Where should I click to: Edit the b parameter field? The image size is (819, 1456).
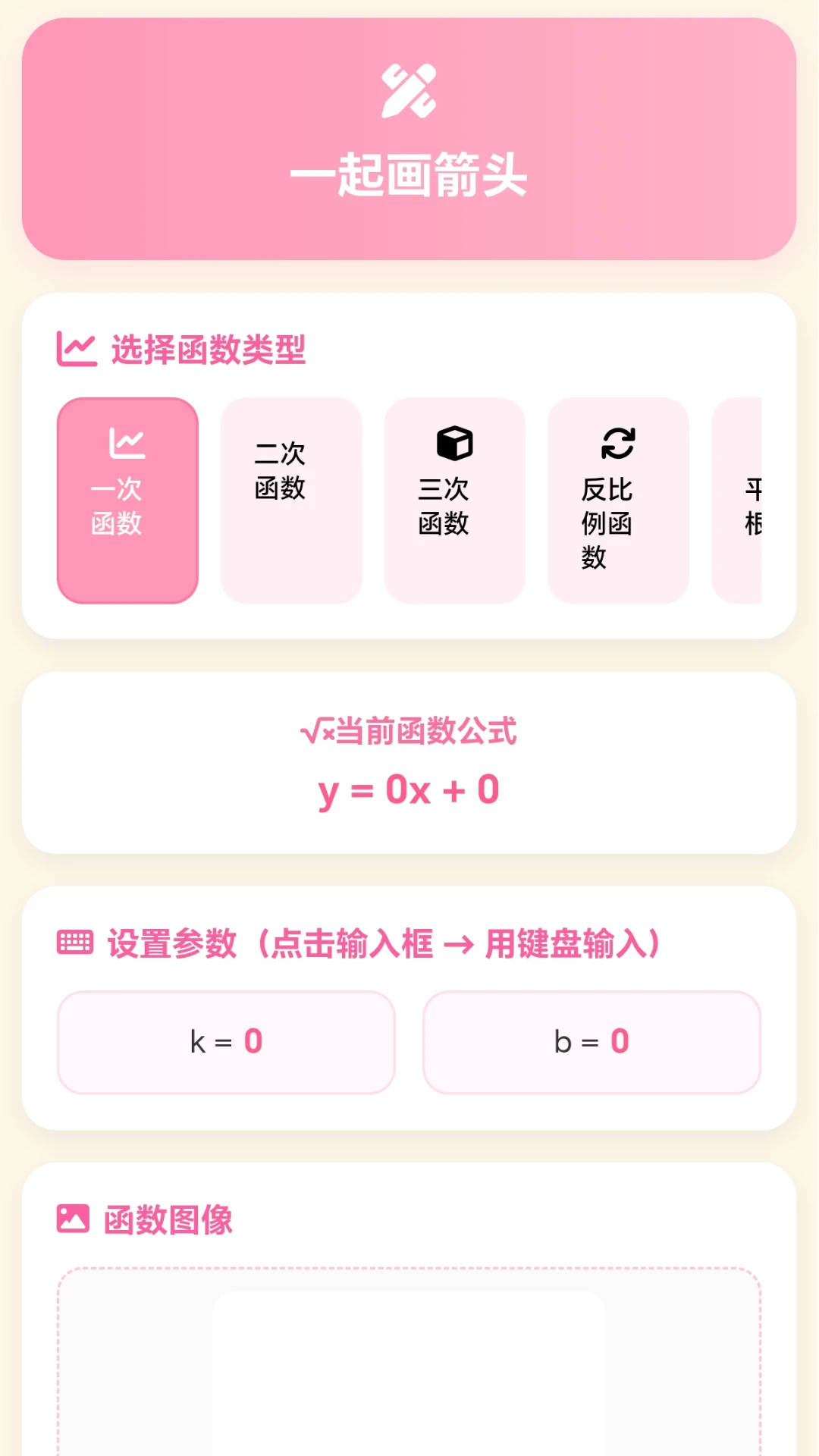[591, 1042]
